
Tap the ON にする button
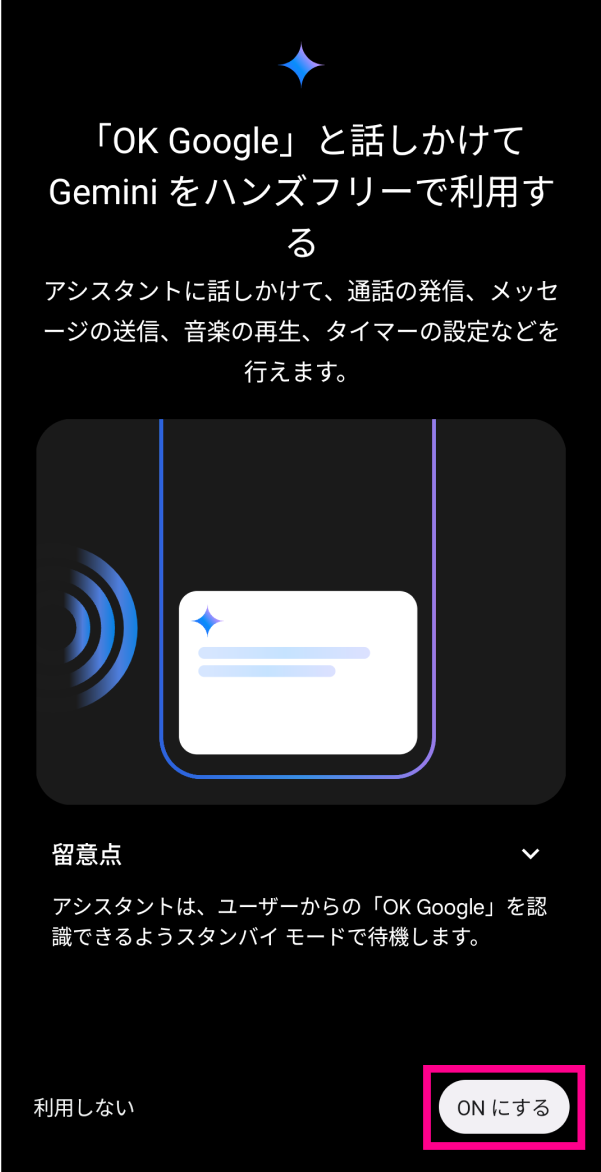pos(504,1107)
